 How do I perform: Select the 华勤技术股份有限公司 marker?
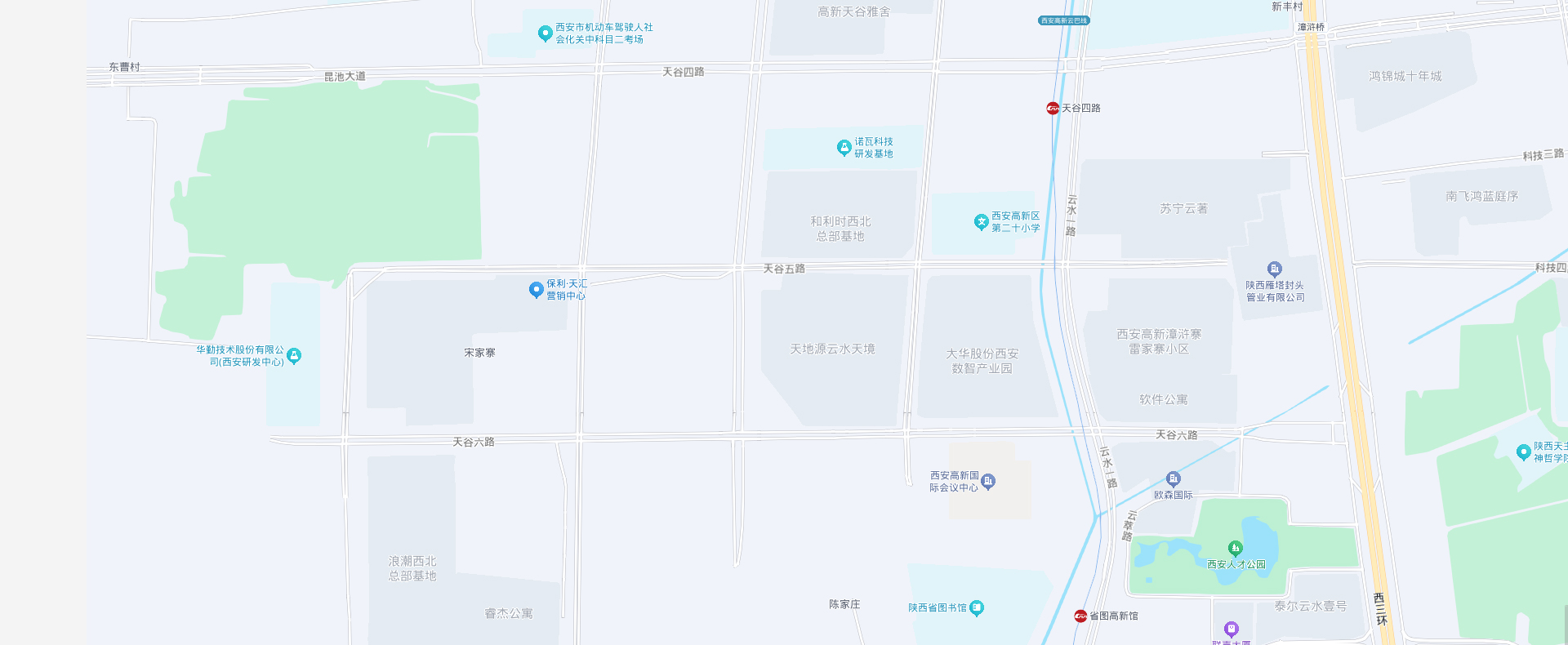click(294, 355)
